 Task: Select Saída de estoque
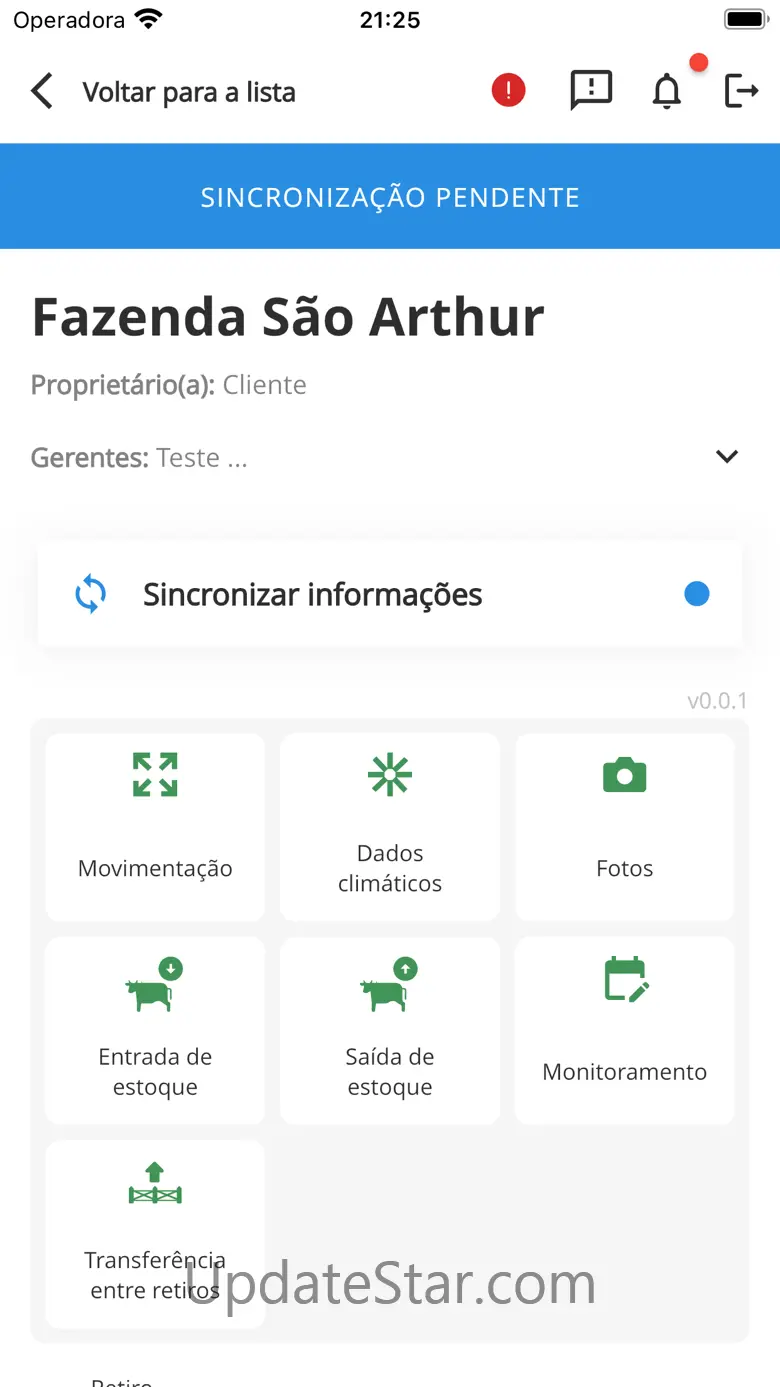point(390,1030)
